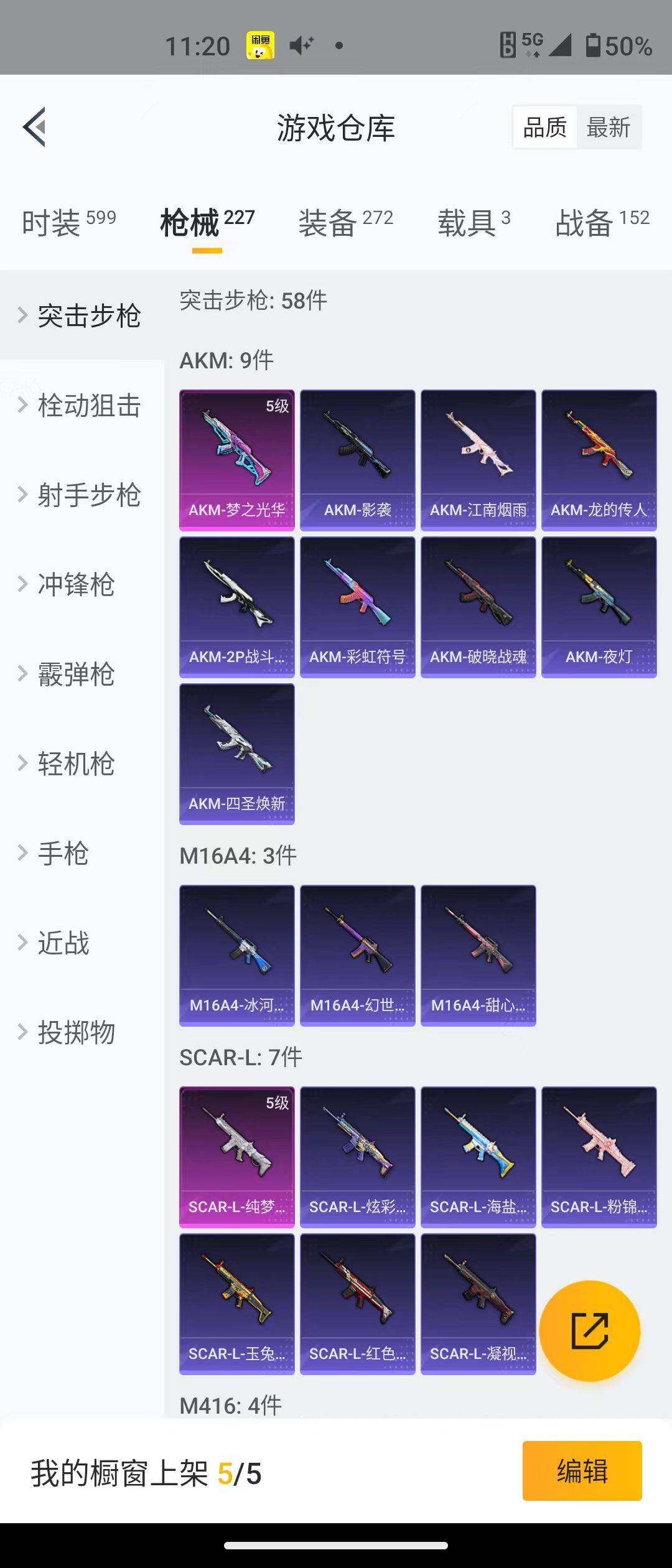Viewport: 672px width, 1568px height.
Task: Open 我的橱窗上架 5/5
Action: pyautogui.click(x=143, y=1470)
